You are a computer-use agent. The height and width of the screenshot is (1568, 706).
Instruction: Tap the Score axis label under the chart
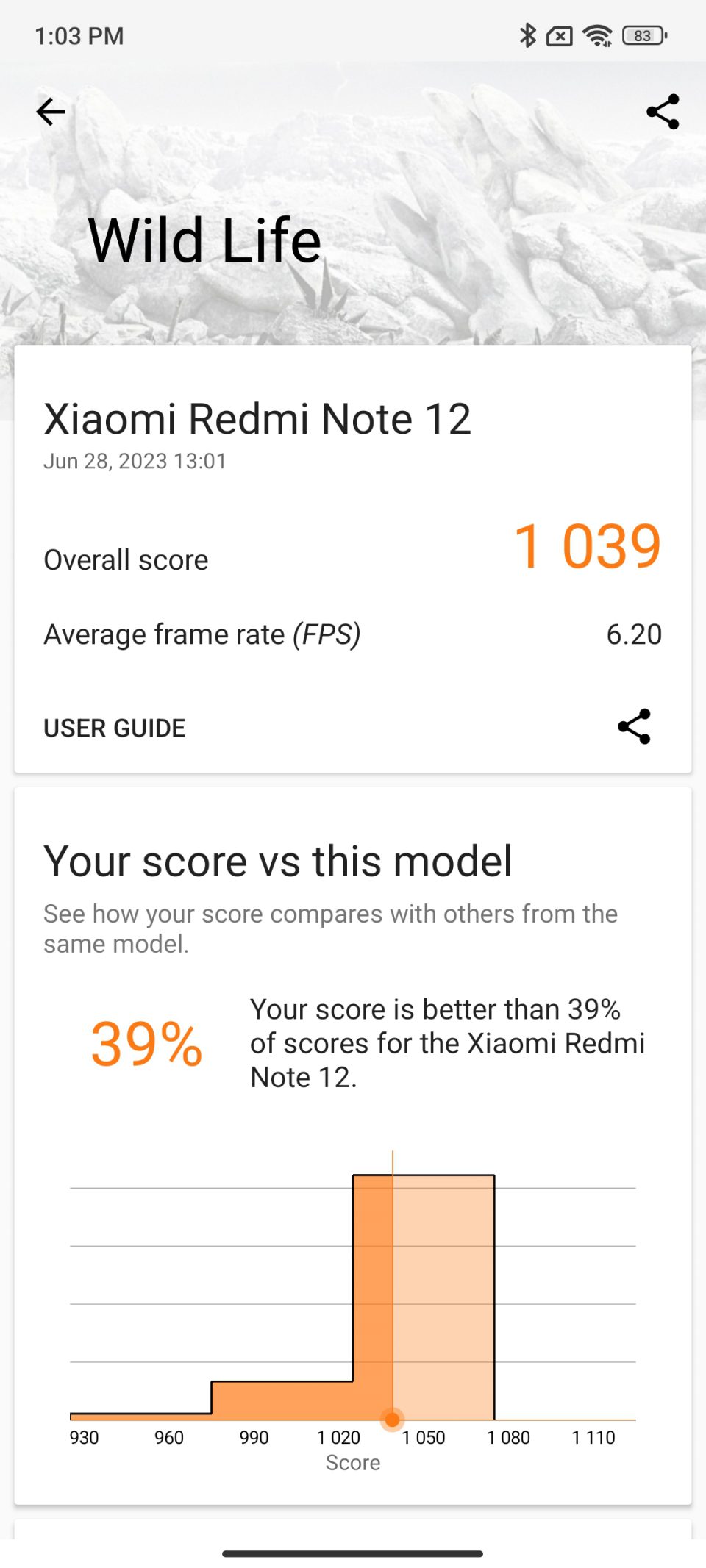354,1463
